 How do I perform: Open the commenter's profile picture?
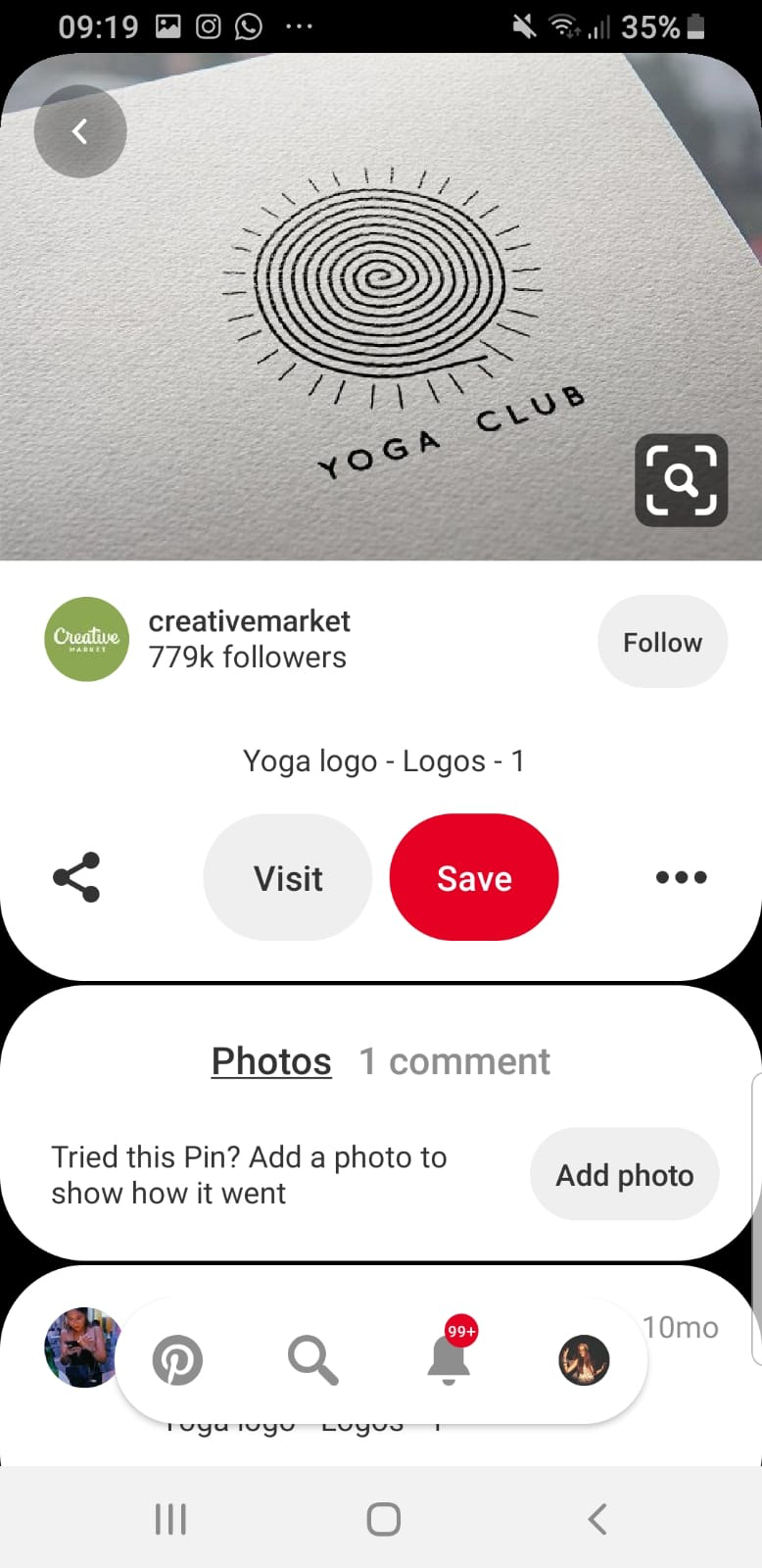click(x=82, y=1347)
